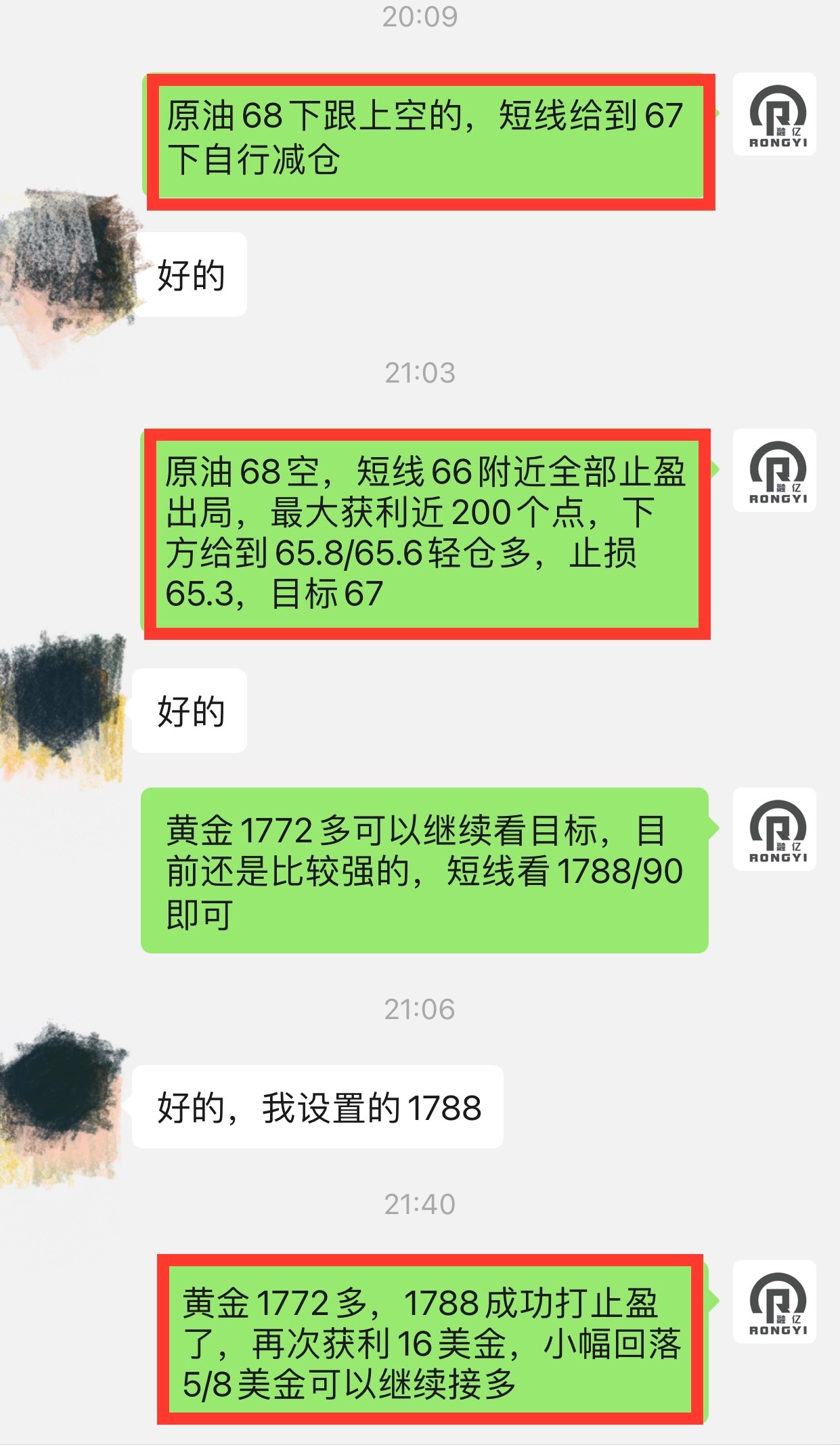The width and height of the screenshot is (840, 1445).
Task: Open RONGYI avatar beside the gold 1788/90 target message
Action: click(774, 829)
